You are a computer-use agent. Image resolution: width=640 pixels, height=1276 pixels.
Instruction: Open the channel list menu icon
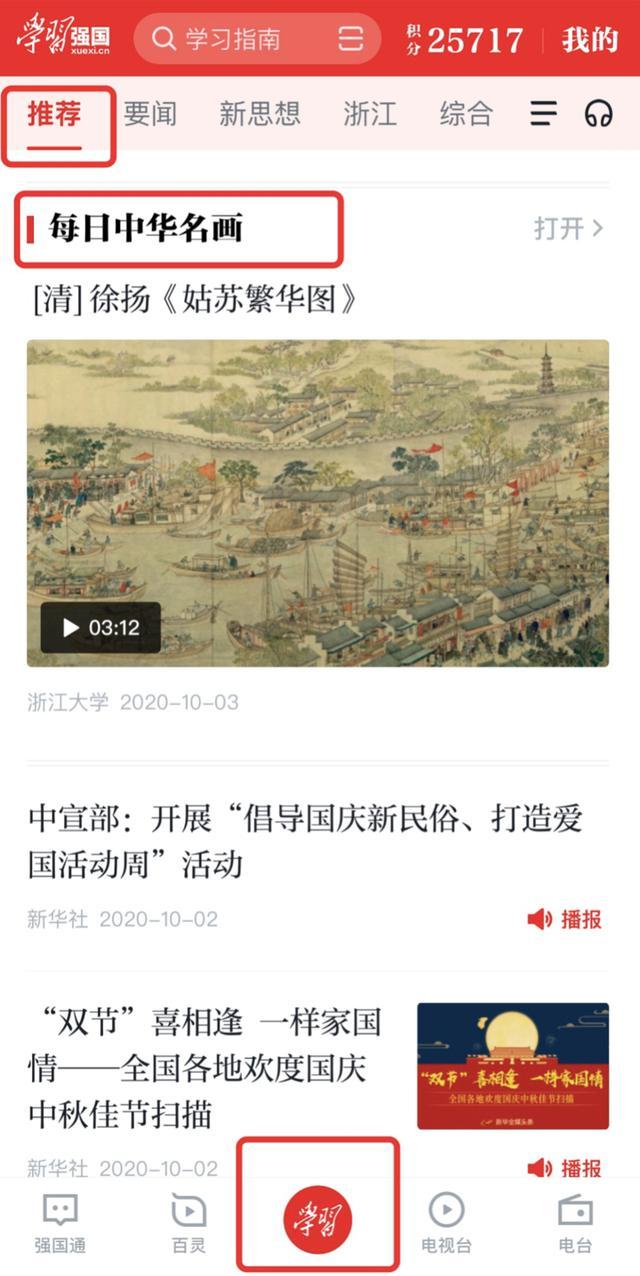coord(543,114)
